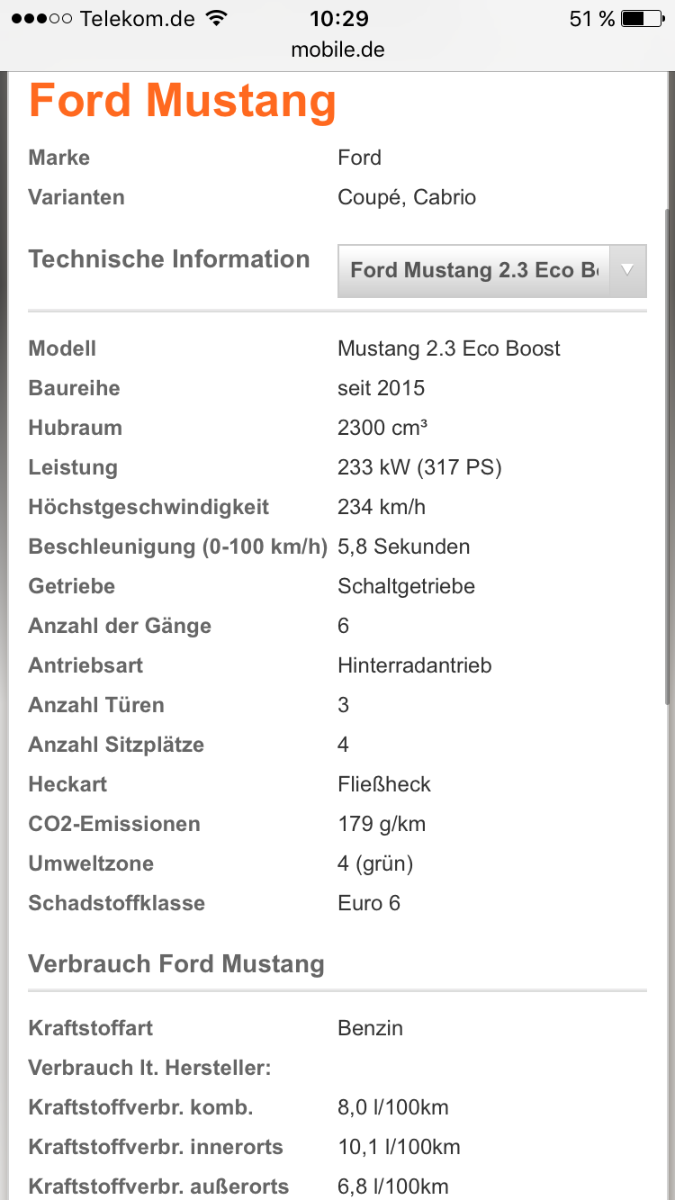Image resolution: width=675 pixels, height=1200 pixels.
Task: Tap the mobile.de address bar
Action: (337, 49)
